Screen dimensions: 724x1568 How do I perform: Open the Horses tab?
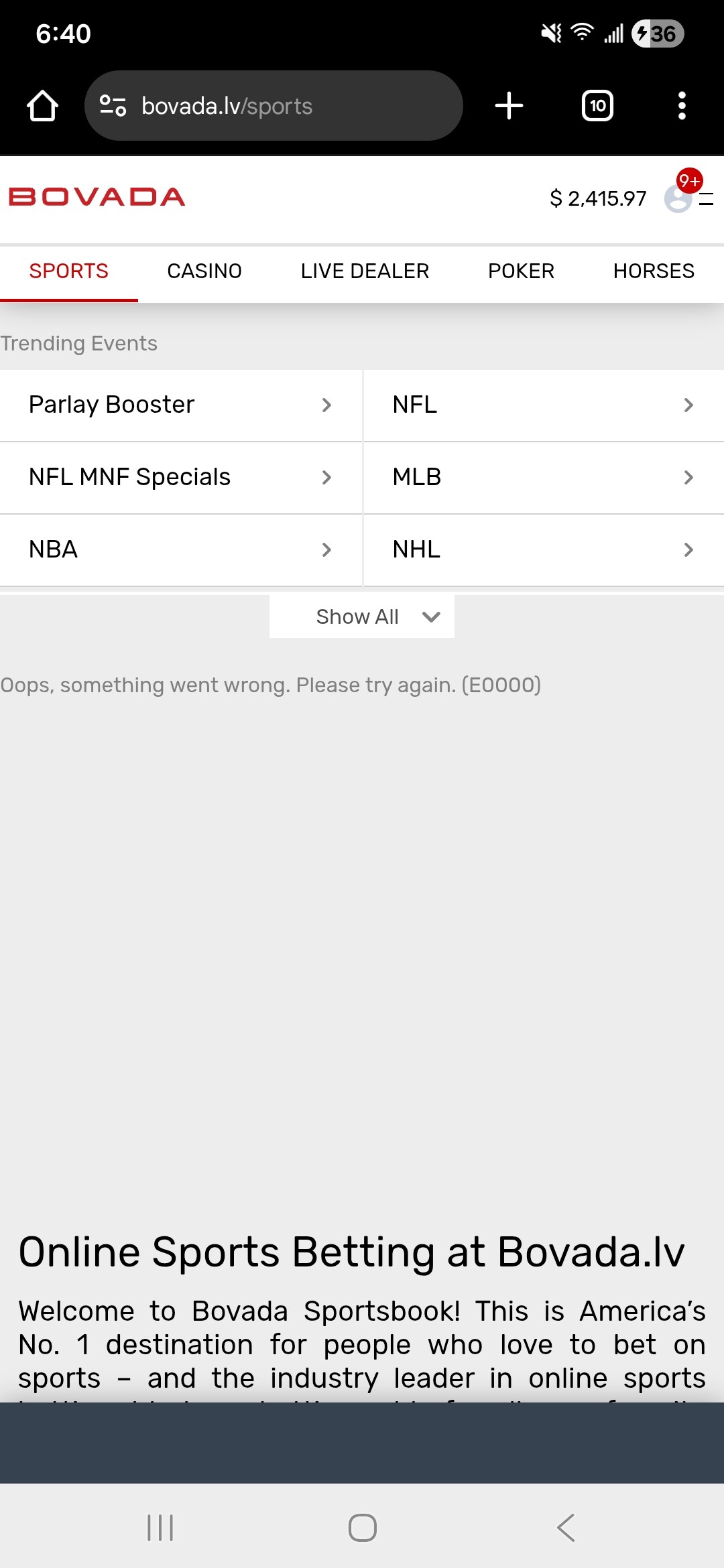pyautogui.click(x=654, y=271)
